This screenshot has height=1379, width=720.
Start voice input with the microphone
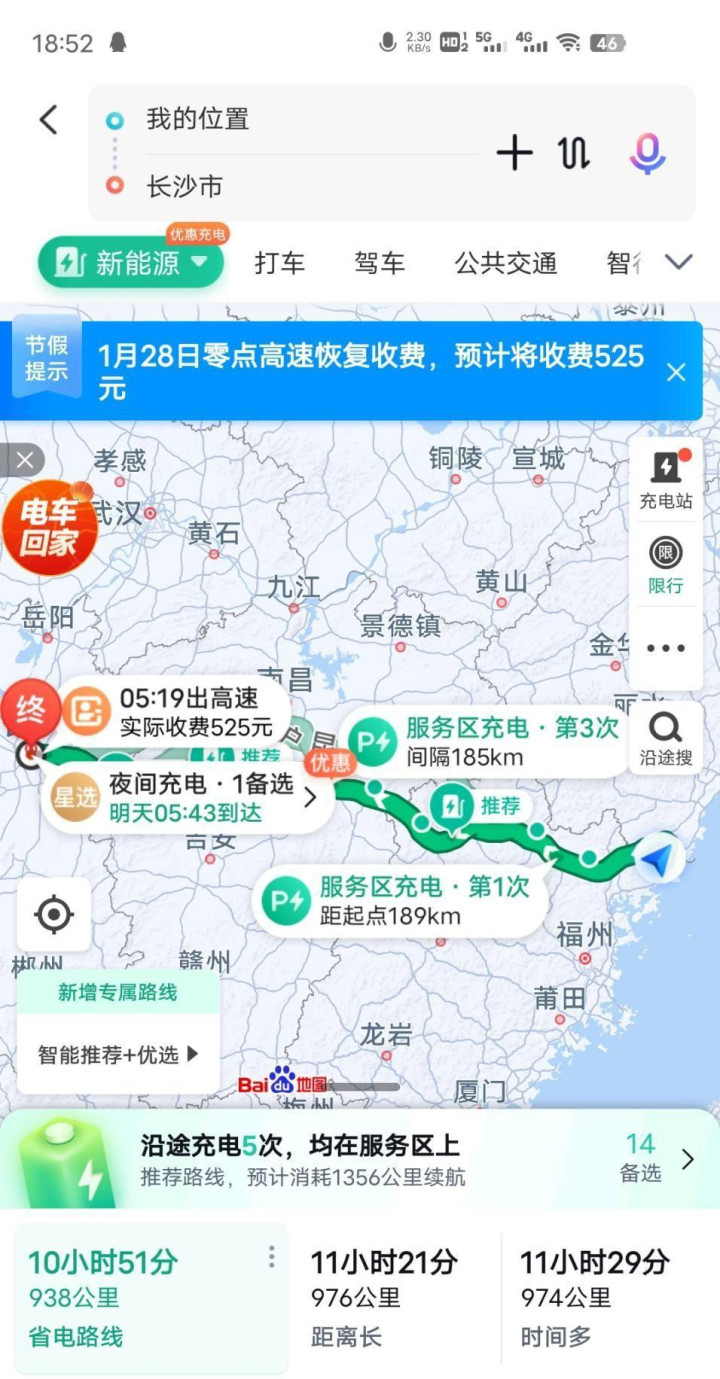point(647,153)
